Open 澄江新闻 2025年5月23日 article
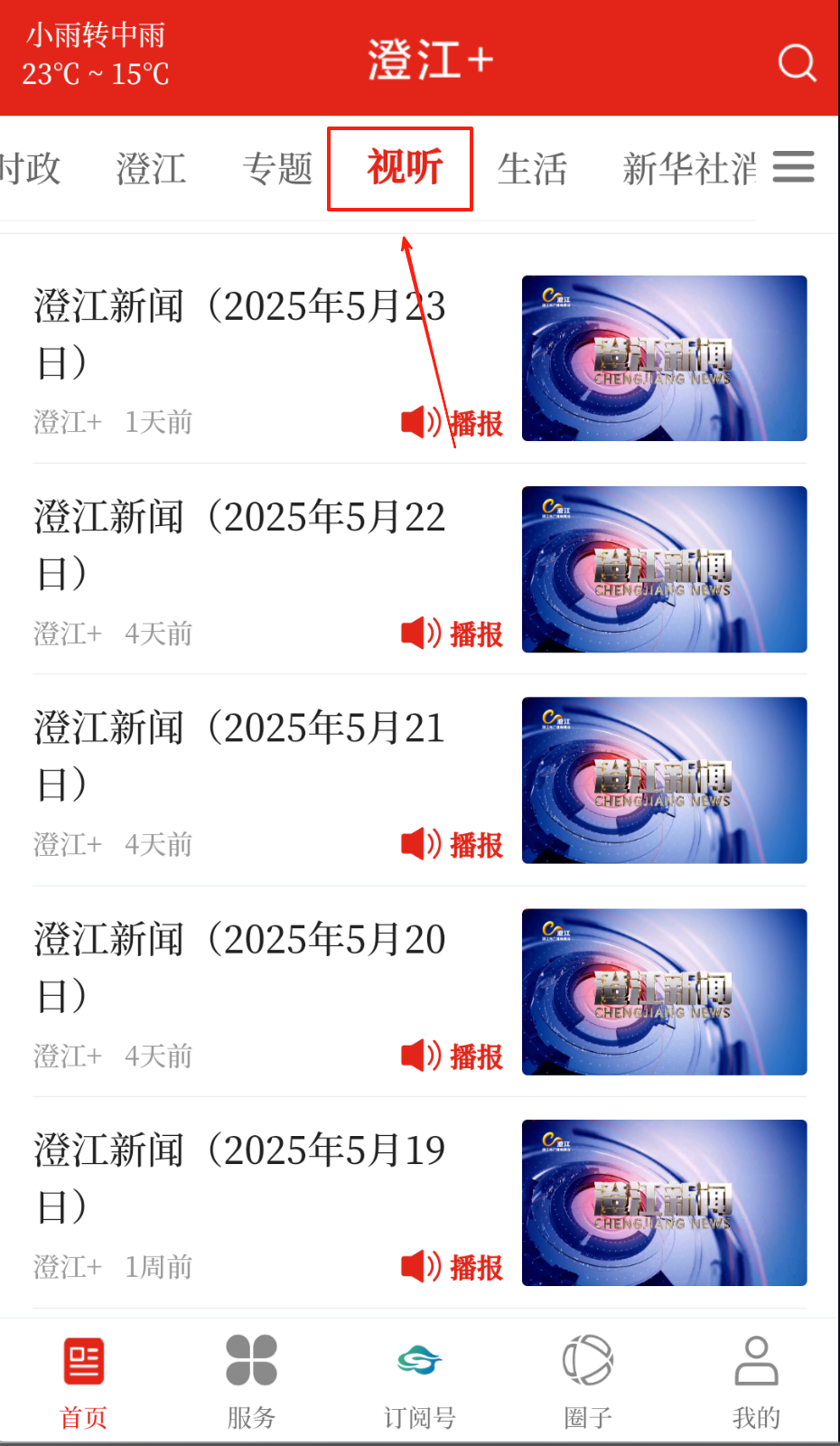Viewport: 840px width, 1446px height. pyautogui.click(x=239, y=333)
